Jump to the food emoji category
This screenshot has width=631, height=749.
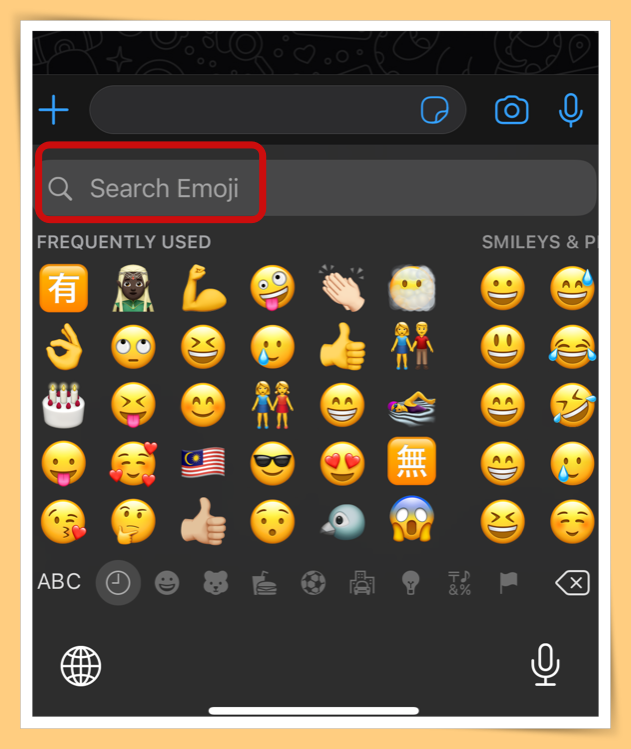(263, 583)
